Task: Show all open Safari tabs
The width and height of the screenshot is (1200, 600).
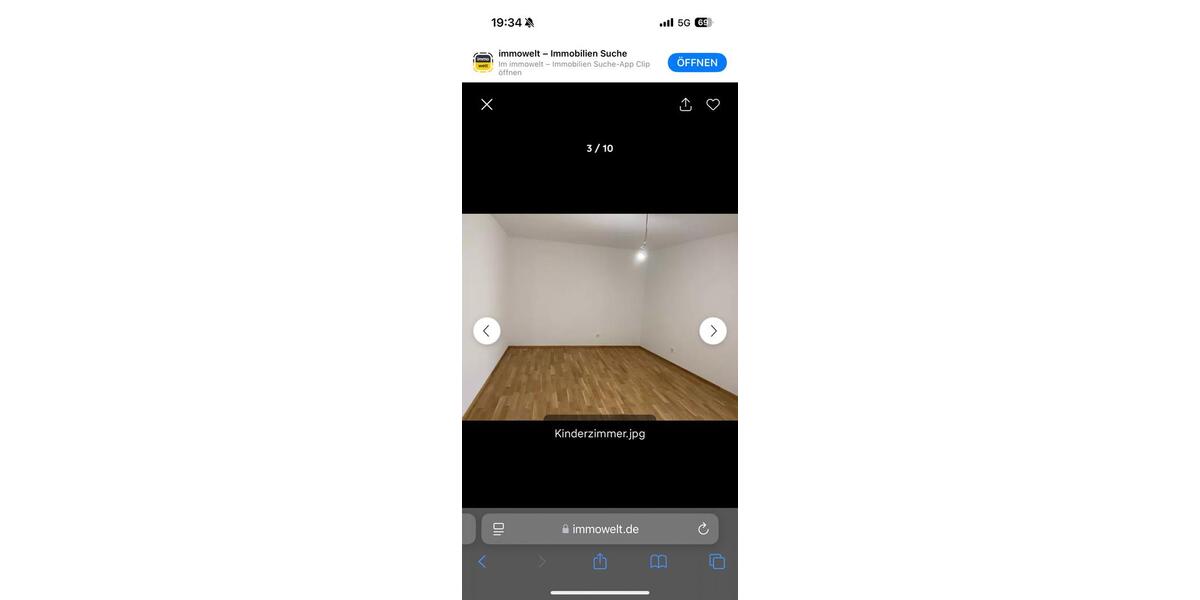Action: tap(717, 562)
